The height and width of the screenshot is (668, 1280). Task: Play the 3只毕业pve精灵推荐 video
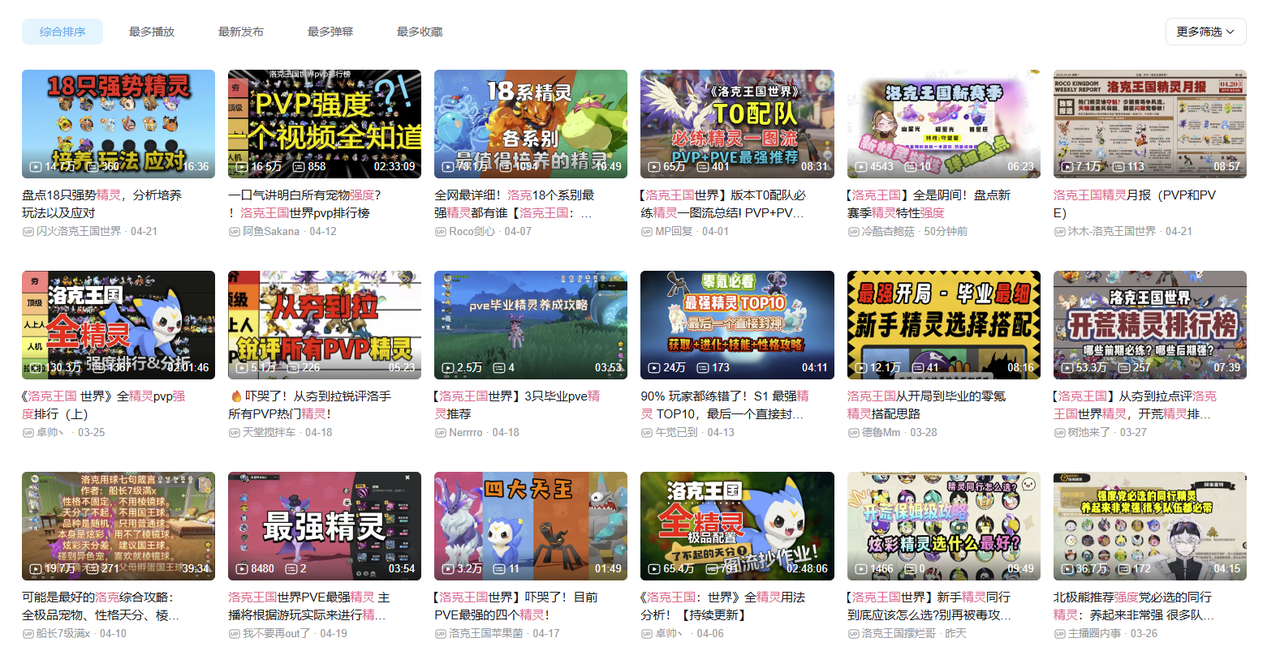(x=531, y=325)
